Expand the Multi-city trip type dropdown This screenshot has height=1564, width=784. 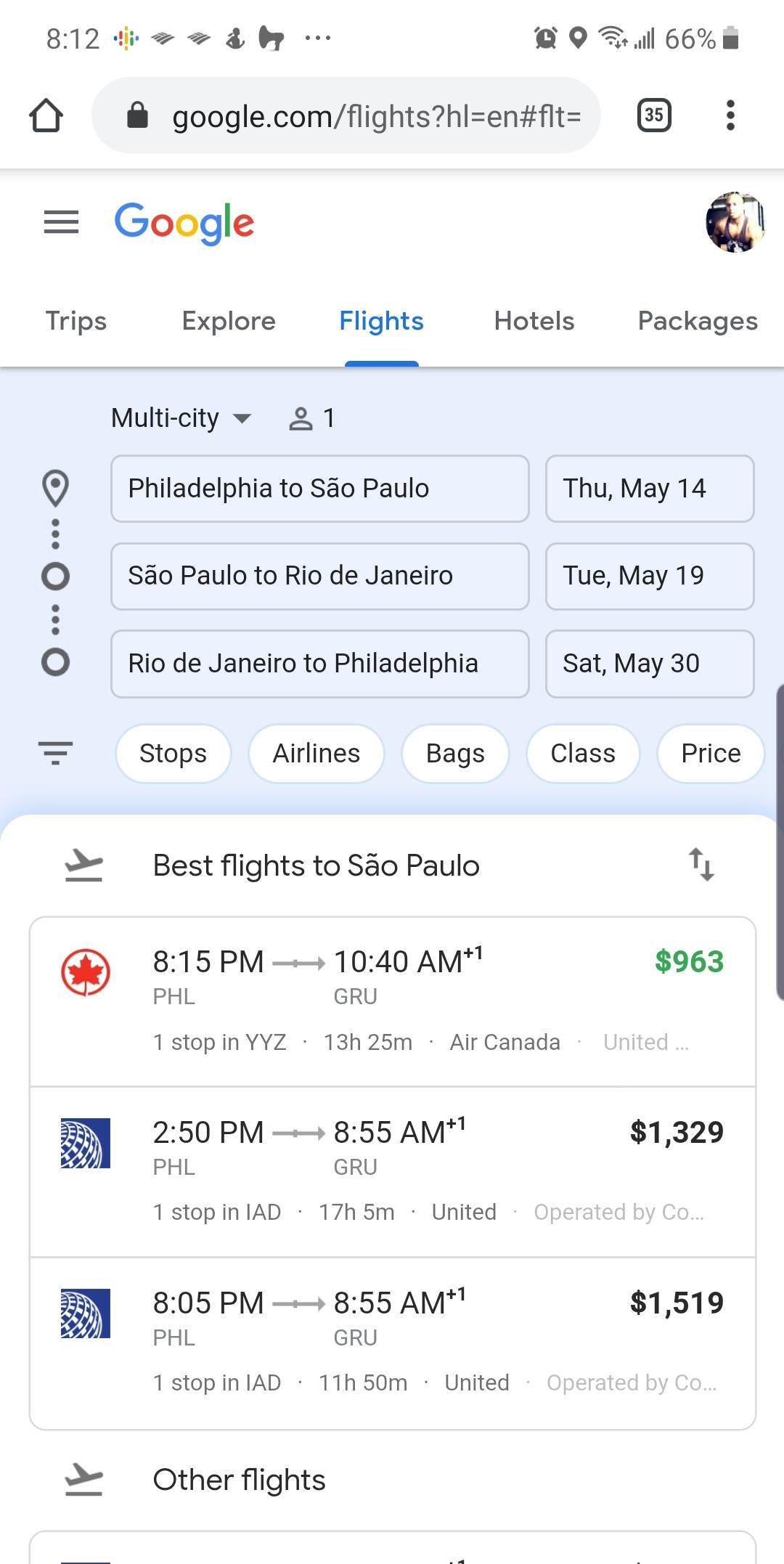pos(181,418)
